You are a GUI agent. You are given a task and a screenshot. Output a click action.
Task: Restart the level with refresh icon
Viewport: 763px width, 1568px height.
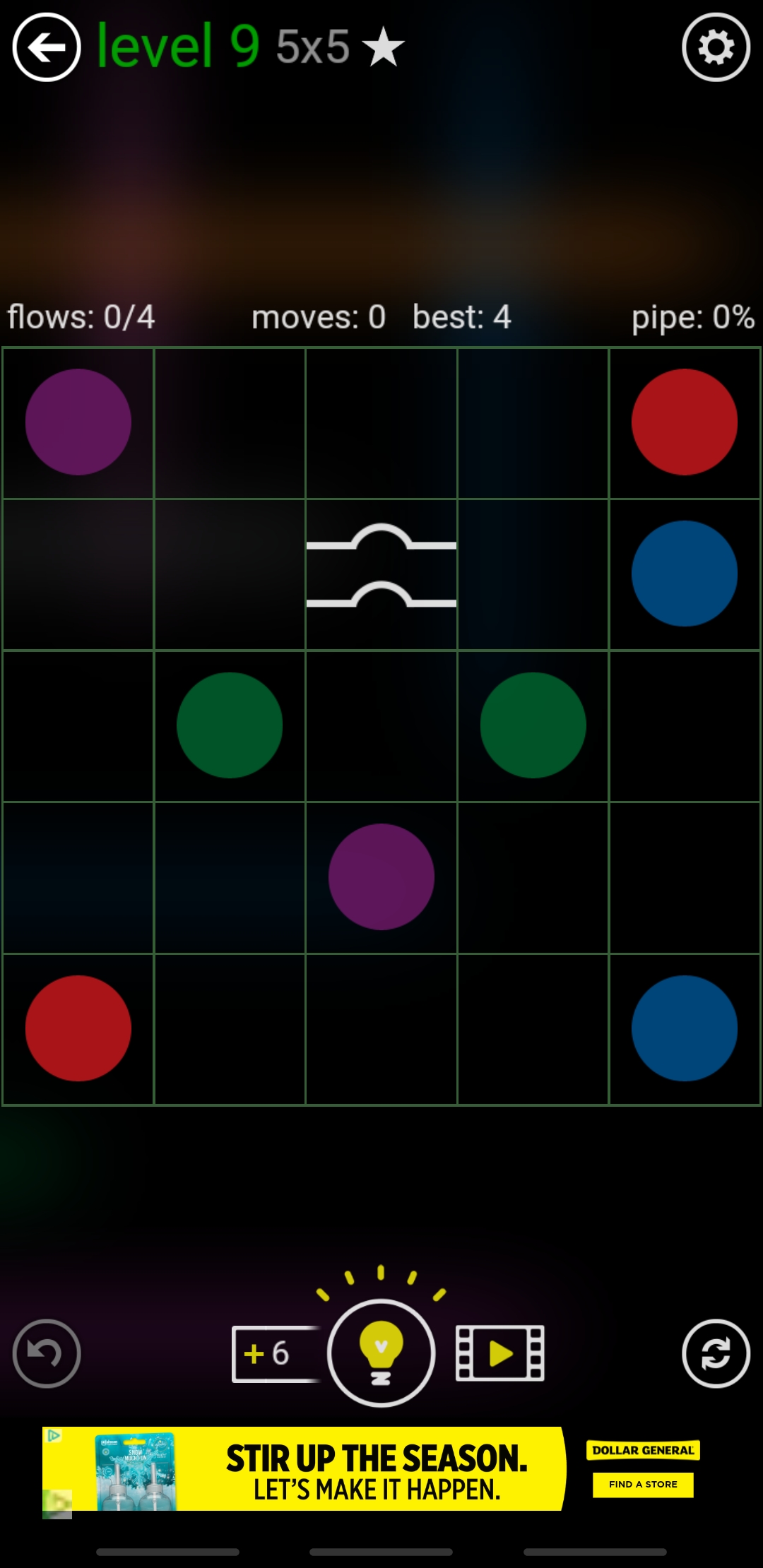click(716, 1353)
